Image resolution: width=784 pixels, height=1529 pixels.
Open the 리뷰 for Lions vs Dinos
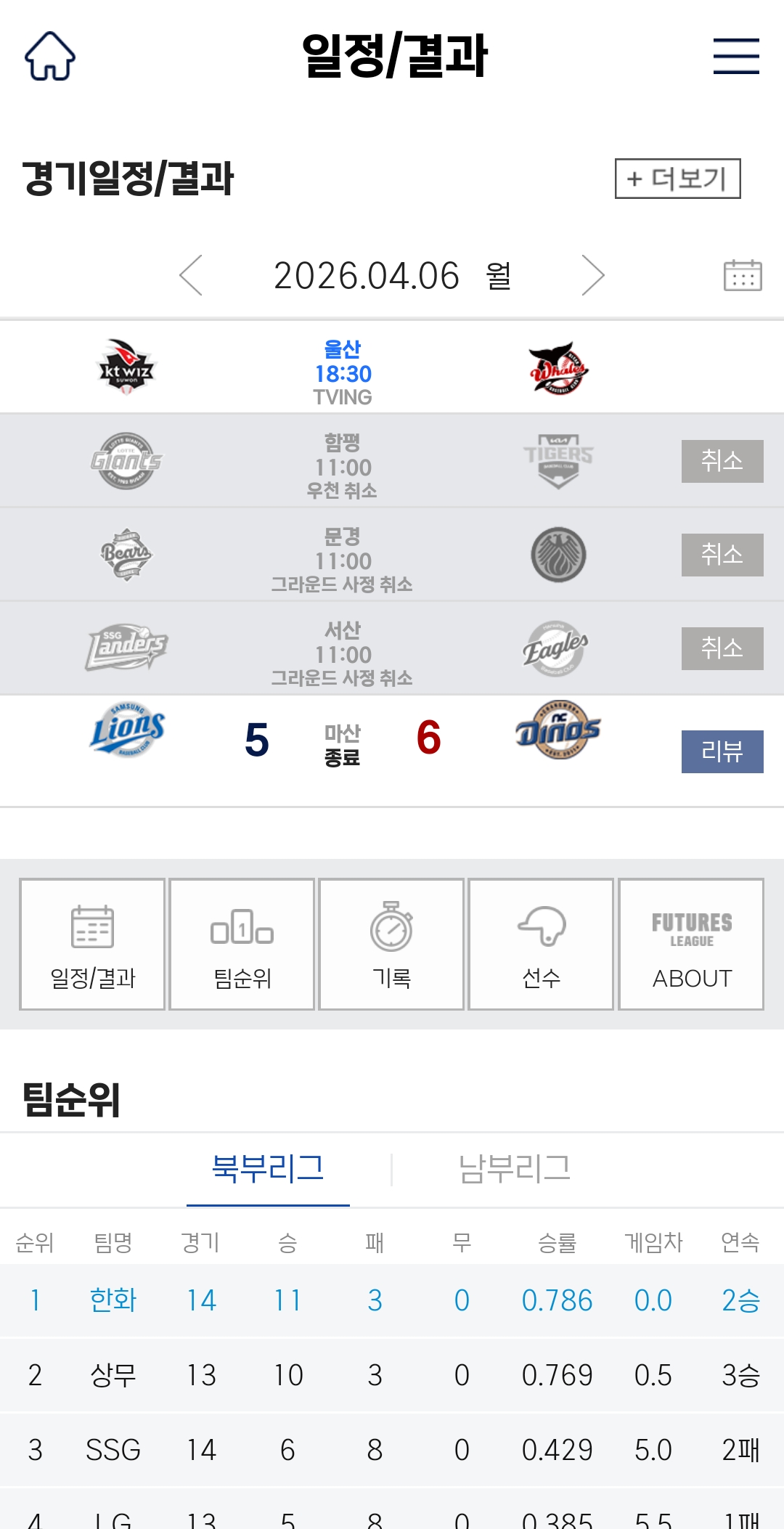(722, 751)
